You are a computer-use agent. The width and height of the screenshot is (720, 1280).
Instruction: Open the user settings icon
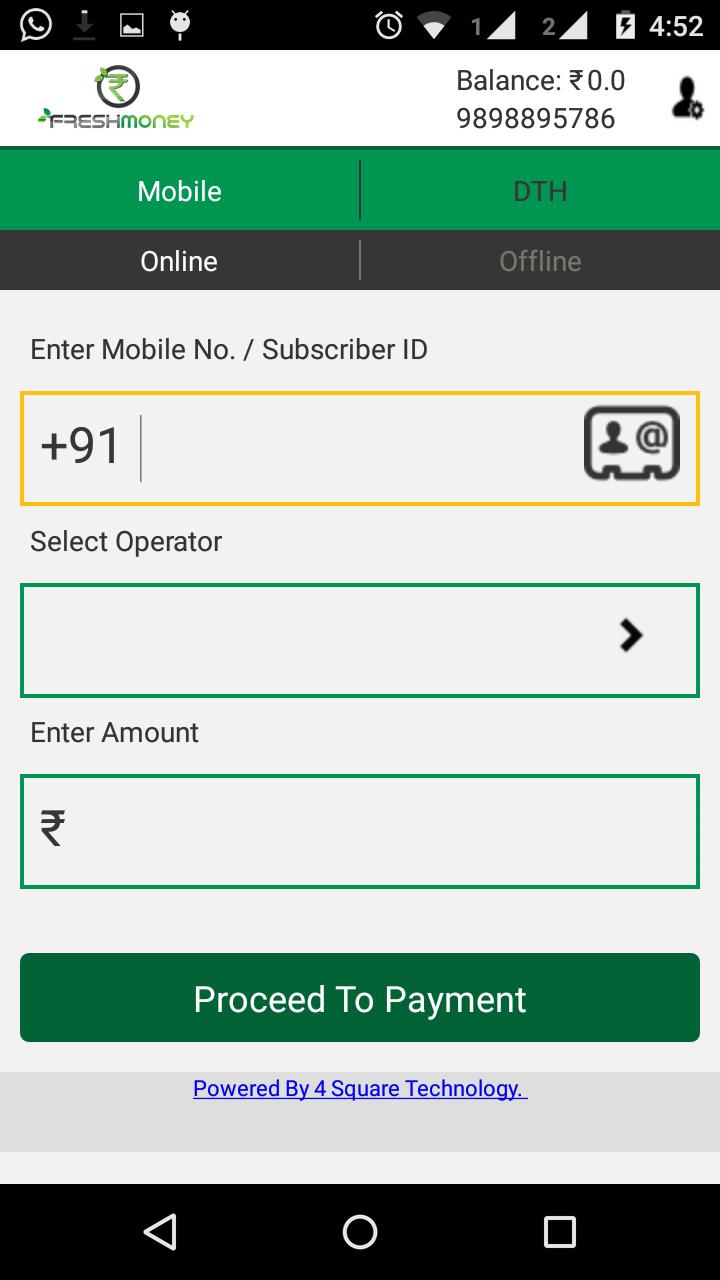click(x=687, y=99)
